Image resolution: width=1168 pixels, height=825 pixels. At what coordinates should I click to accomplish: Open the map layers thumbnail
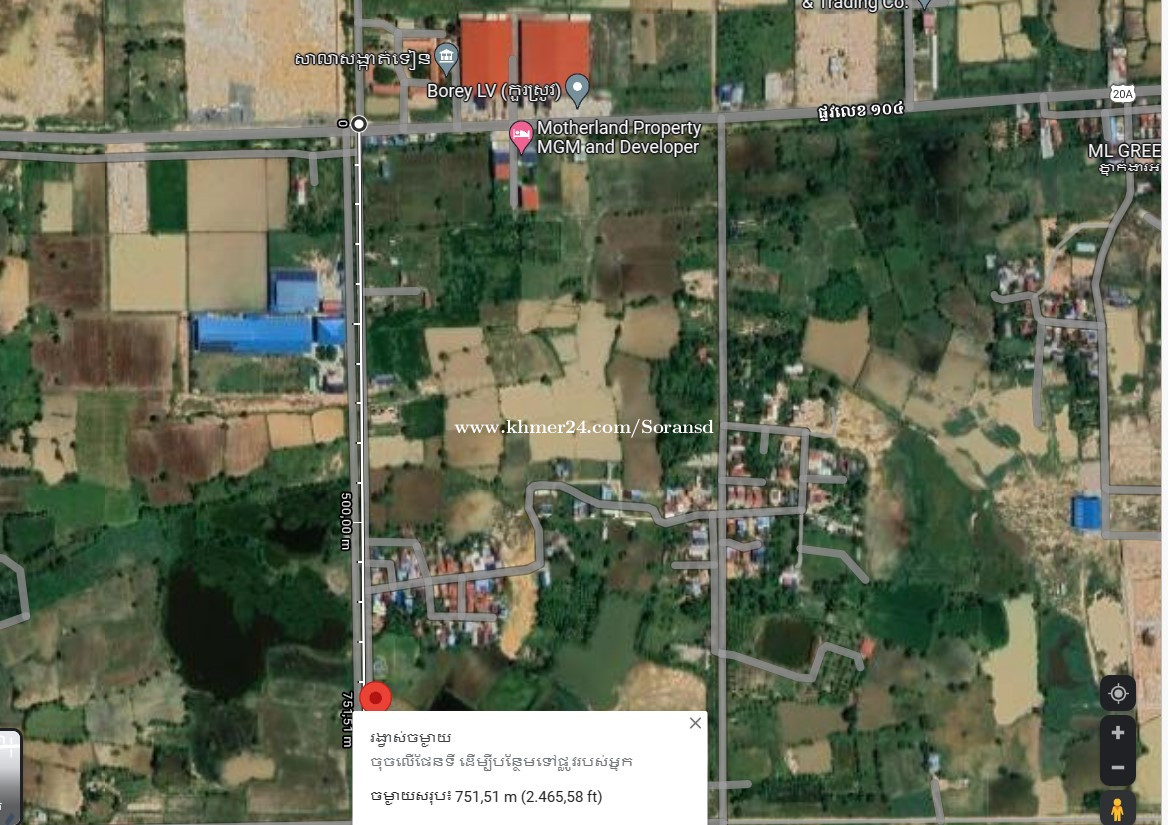9,775
